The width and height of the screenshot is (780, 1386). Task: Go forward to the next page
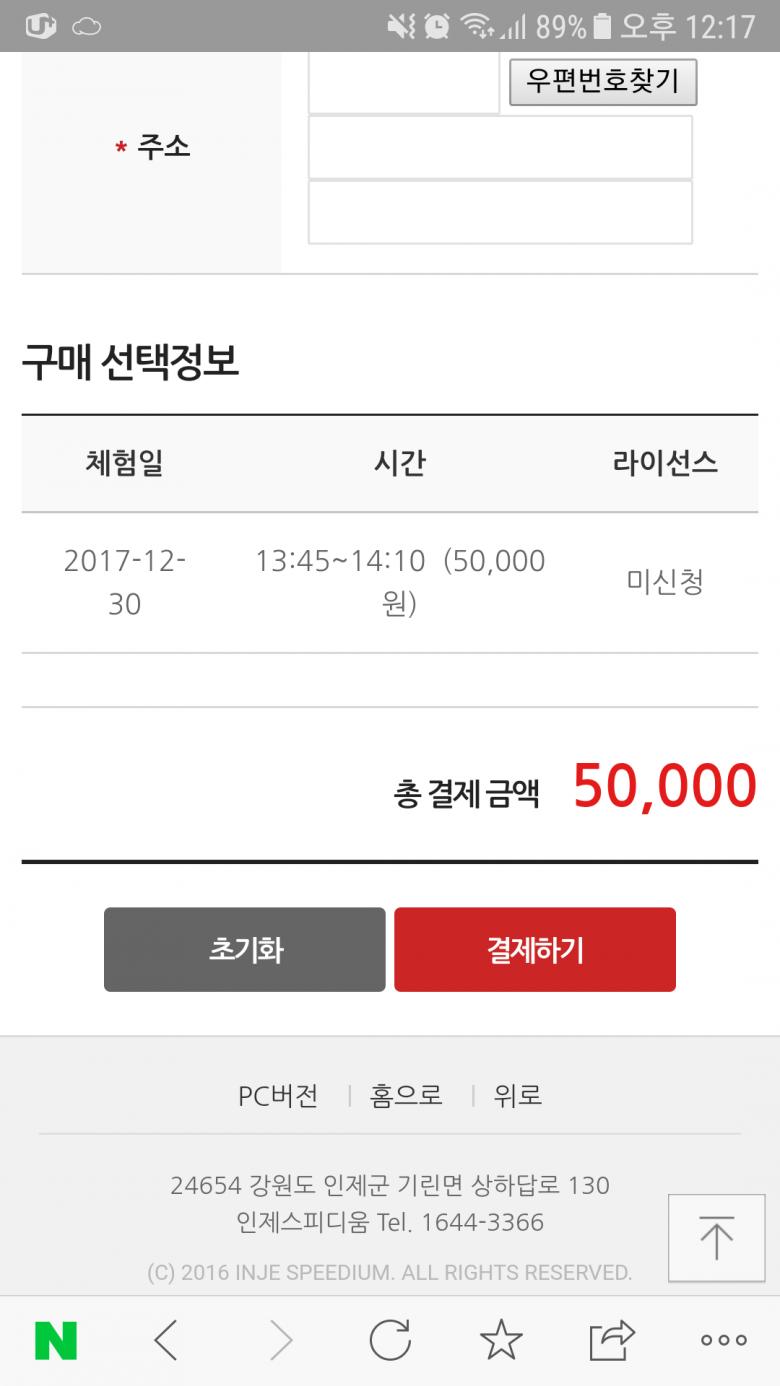tap(281, 1340)
